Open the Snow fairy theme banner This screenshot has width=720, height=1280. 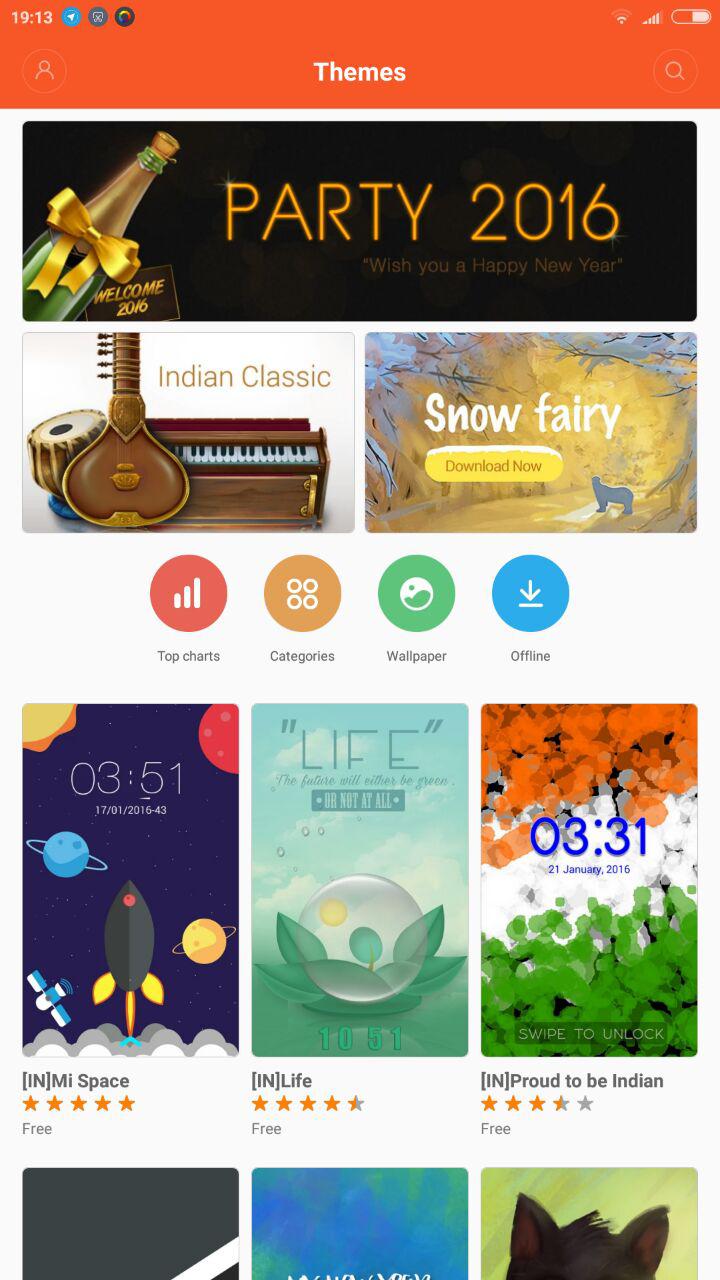click(x=531, y=433)
